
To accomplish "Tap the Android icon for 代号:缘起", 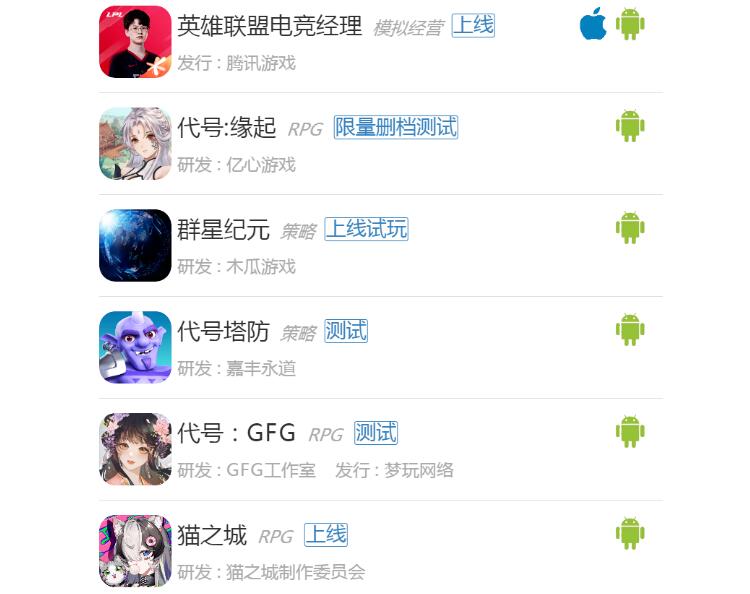I will coord(630,126).
